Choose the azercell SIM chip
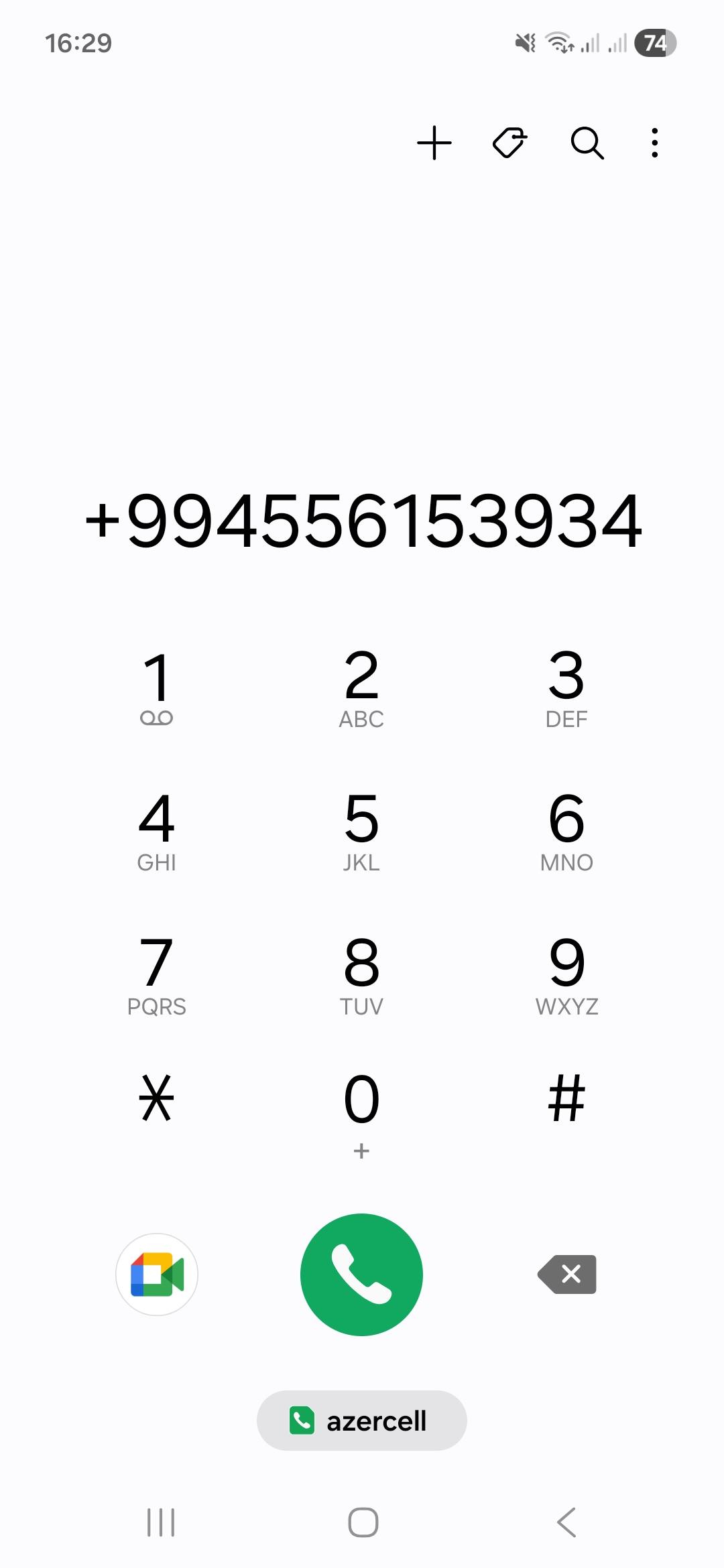Screen dimensions: 724x1568 click(x=362, y=1421)
